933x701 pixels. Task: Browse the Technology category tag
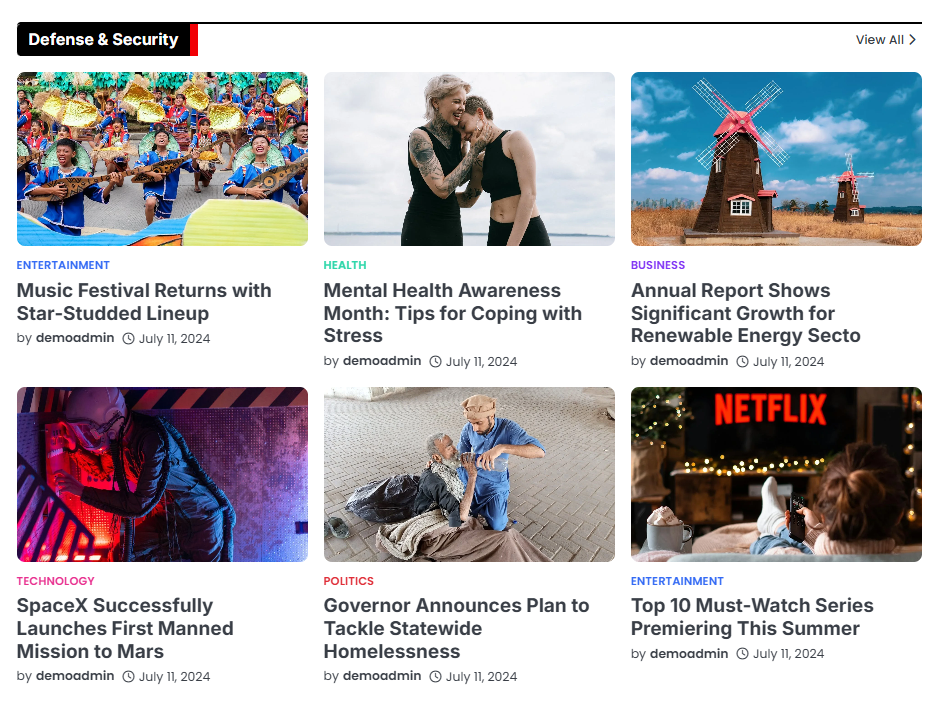pos(56,581)
